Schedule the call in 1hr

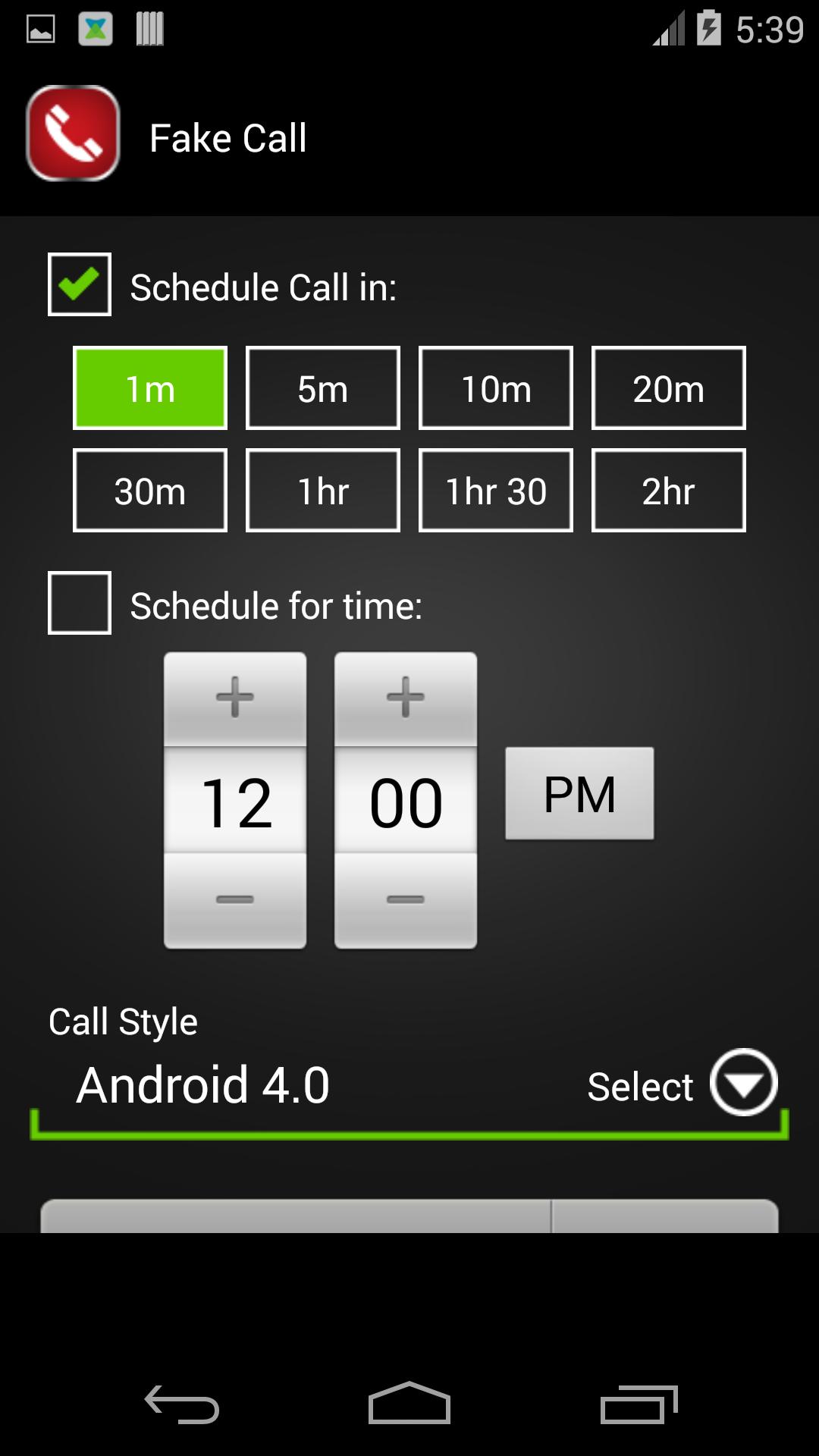(323, 491)
